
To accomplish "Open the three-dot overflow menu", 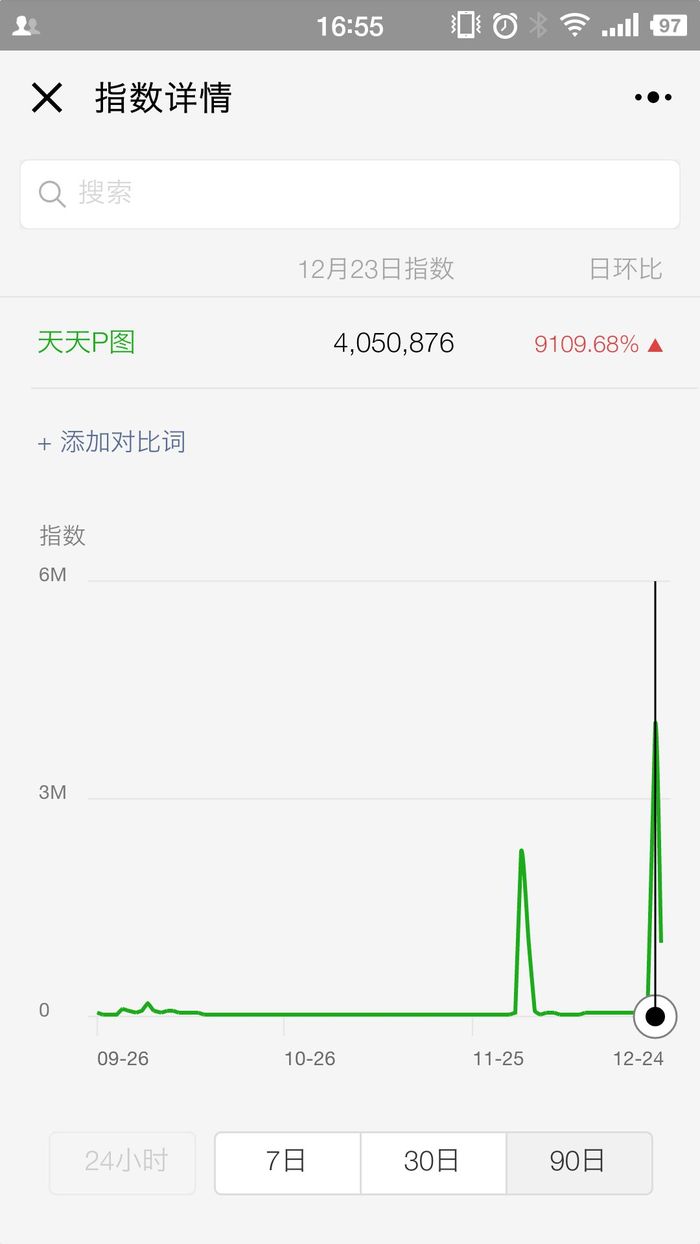I will point(653,97).
